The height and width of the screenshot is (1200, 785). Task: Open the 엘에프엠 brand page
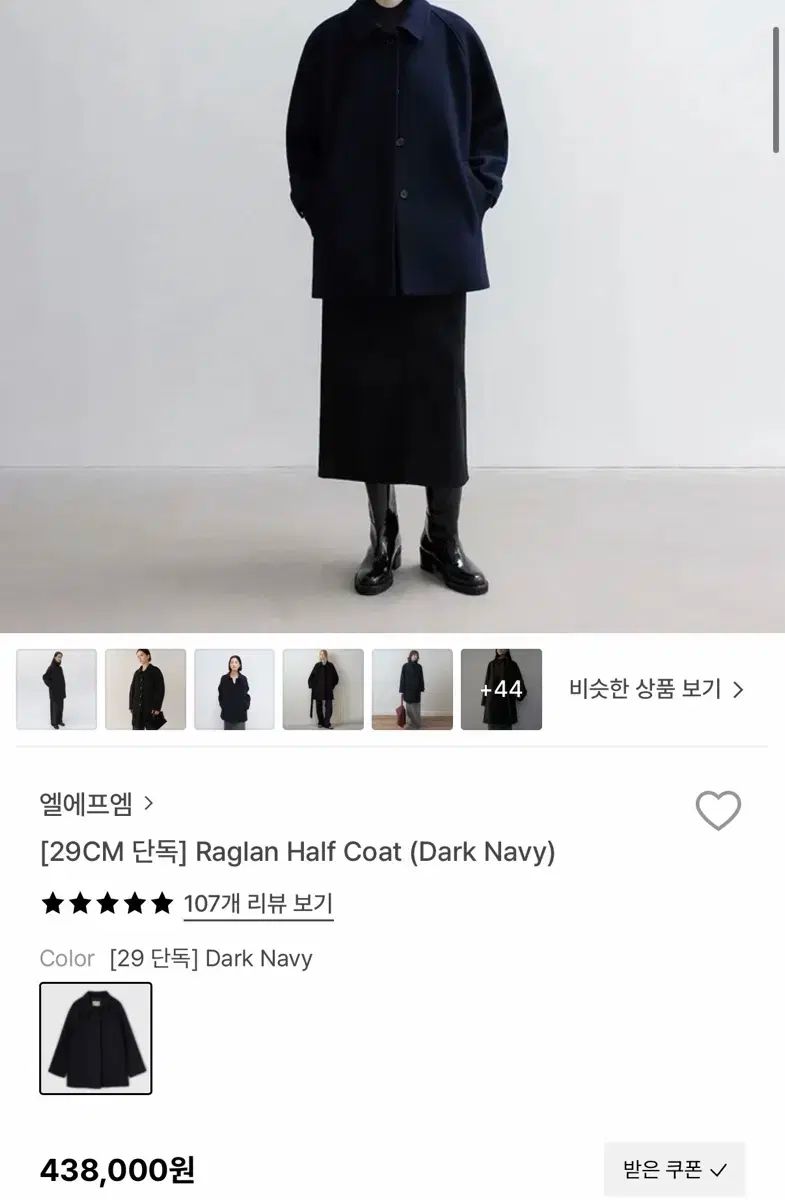97,803
